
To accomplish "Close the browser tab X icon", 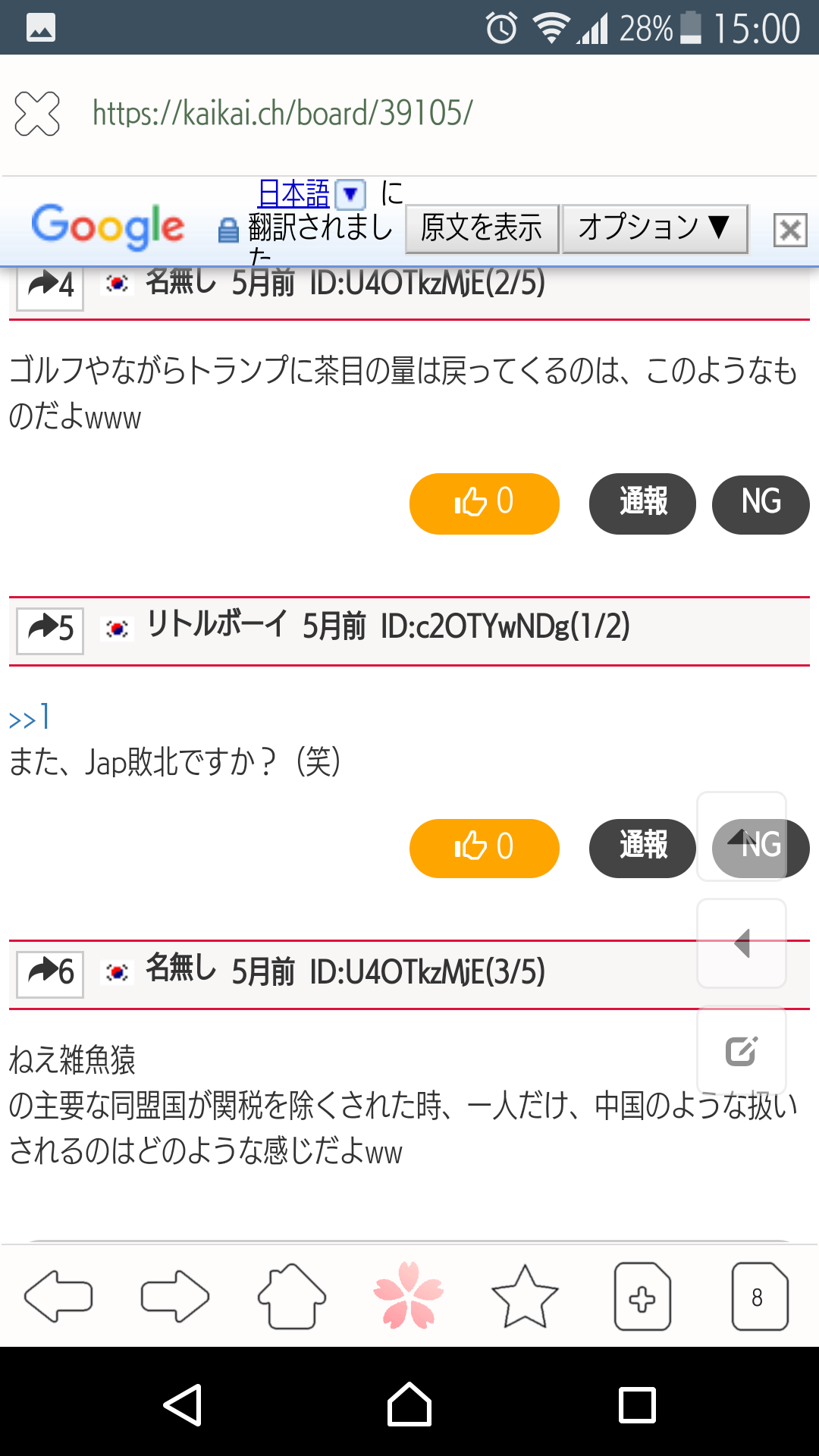I will click(x=37, y=114).
